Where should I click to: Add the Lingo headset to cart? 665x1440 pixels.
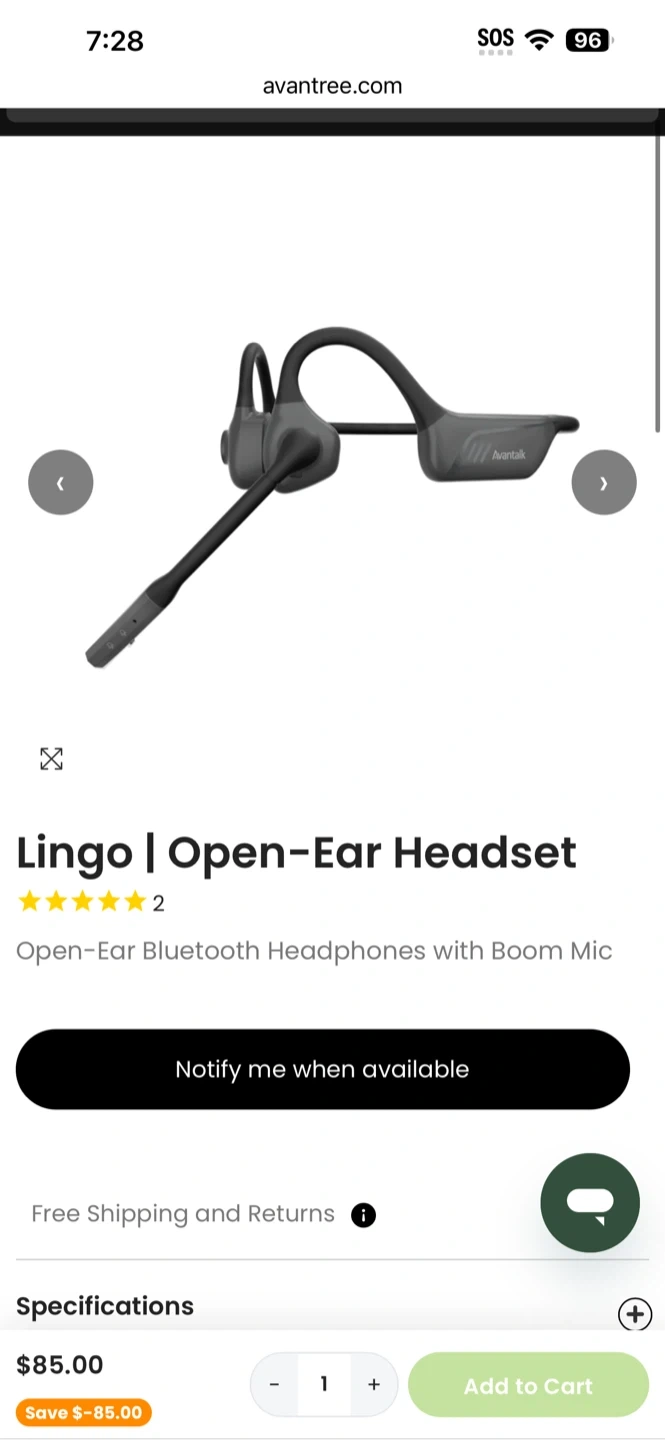click(x=528, y=1385)
